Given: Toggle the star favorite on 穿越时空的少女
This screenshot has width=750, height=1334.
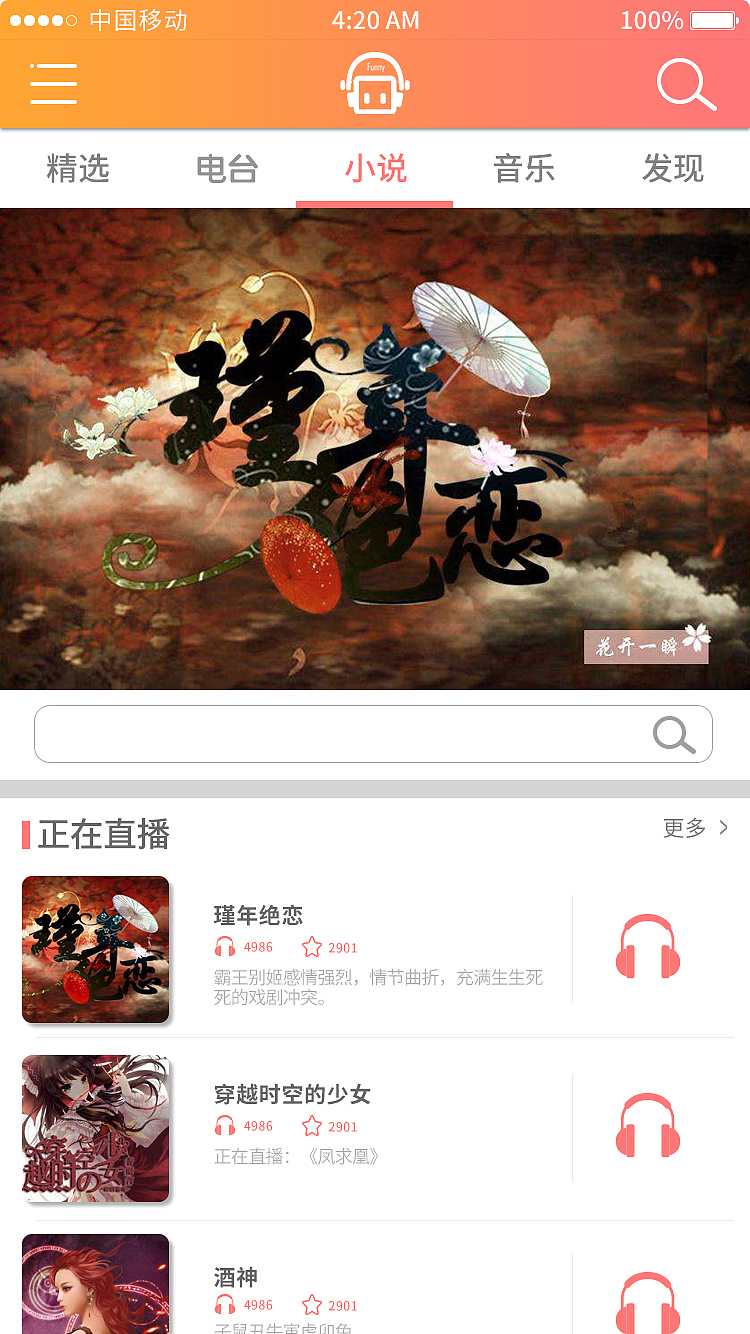Looking at the screenshot, I should 311,1125.
